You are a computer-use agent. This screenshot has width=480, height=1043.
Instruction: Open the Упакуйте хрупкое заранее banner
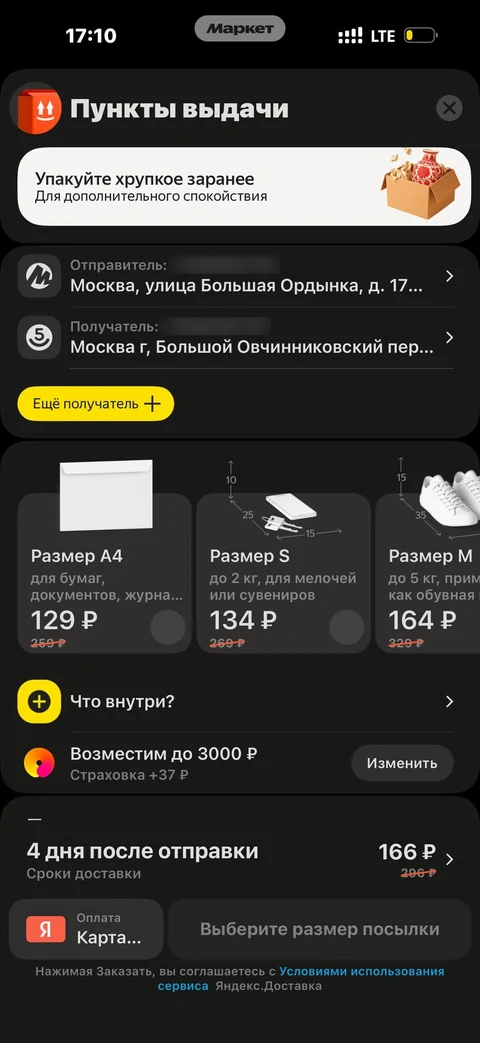(244, 186)
